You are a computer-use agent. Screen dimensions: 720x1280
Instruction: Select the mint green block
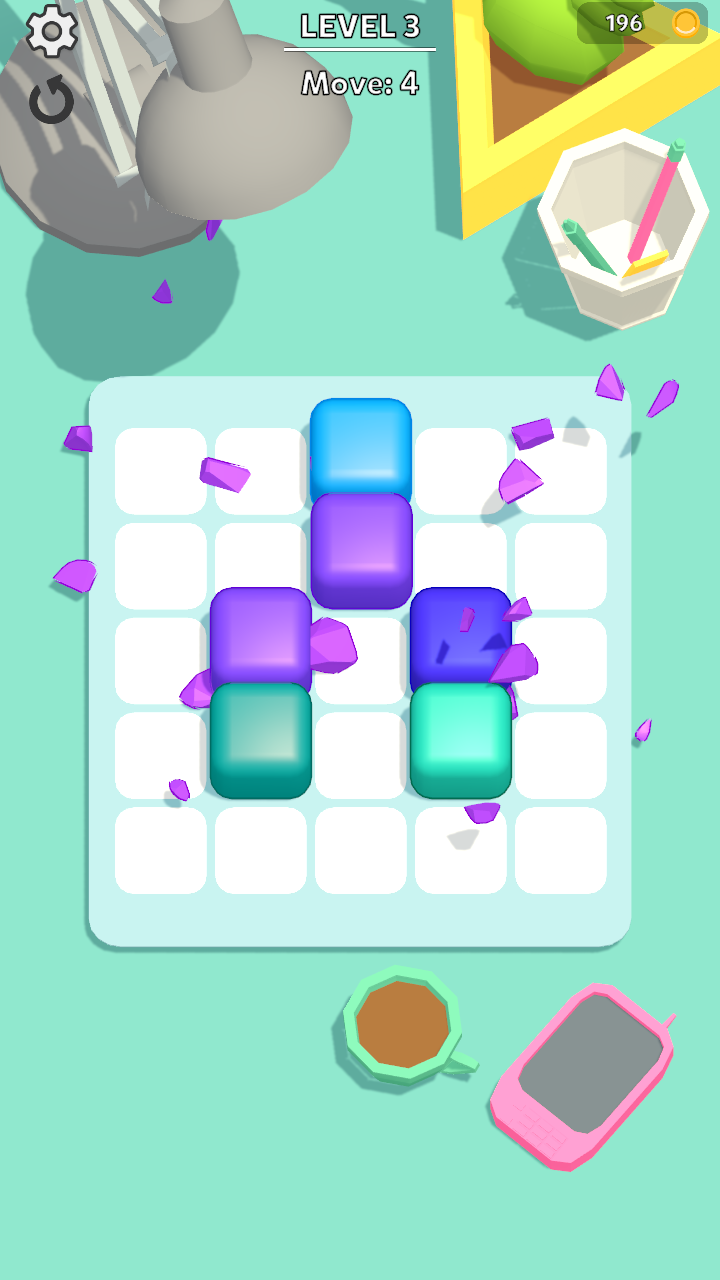point(461,738)
